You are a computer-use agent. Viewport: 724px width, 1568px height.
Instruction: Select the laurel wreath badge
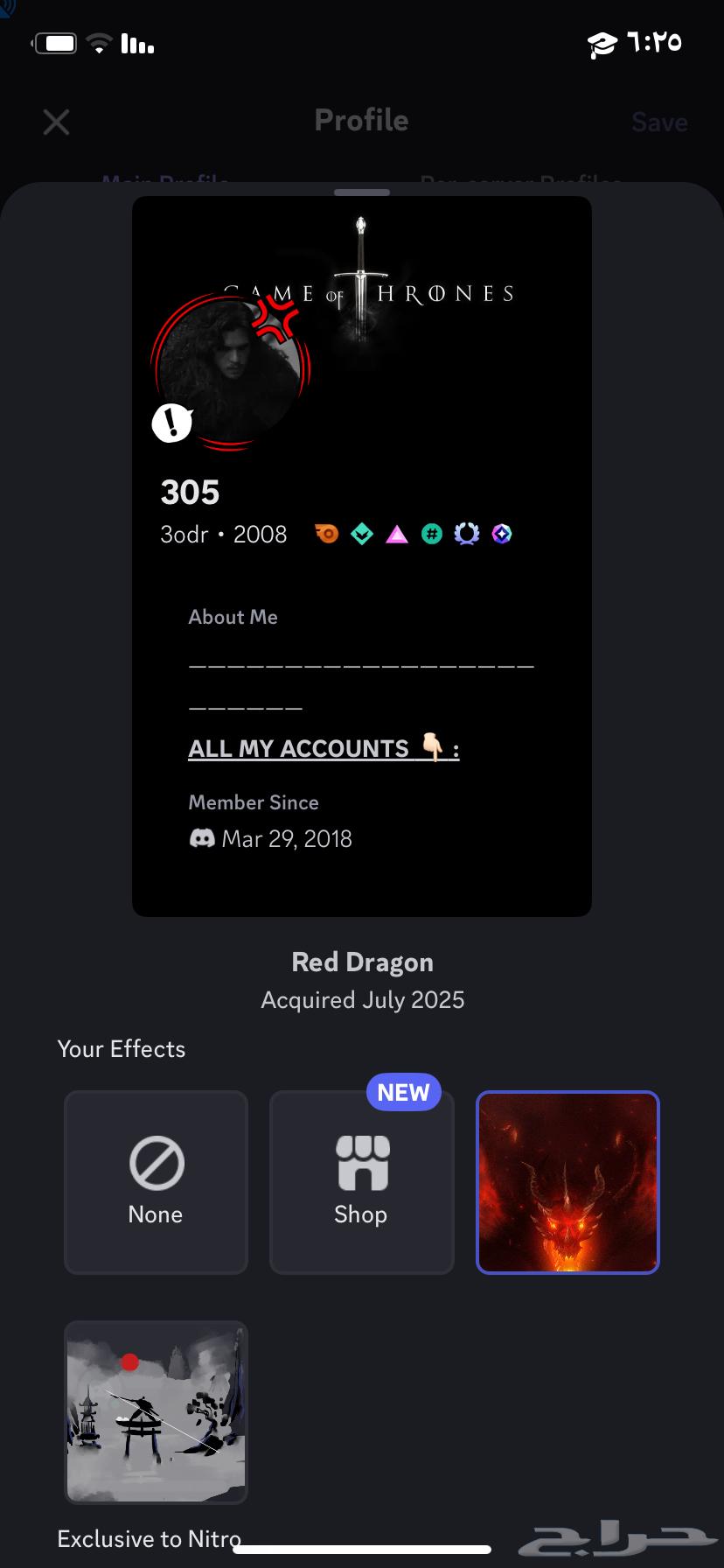point(466,534)
